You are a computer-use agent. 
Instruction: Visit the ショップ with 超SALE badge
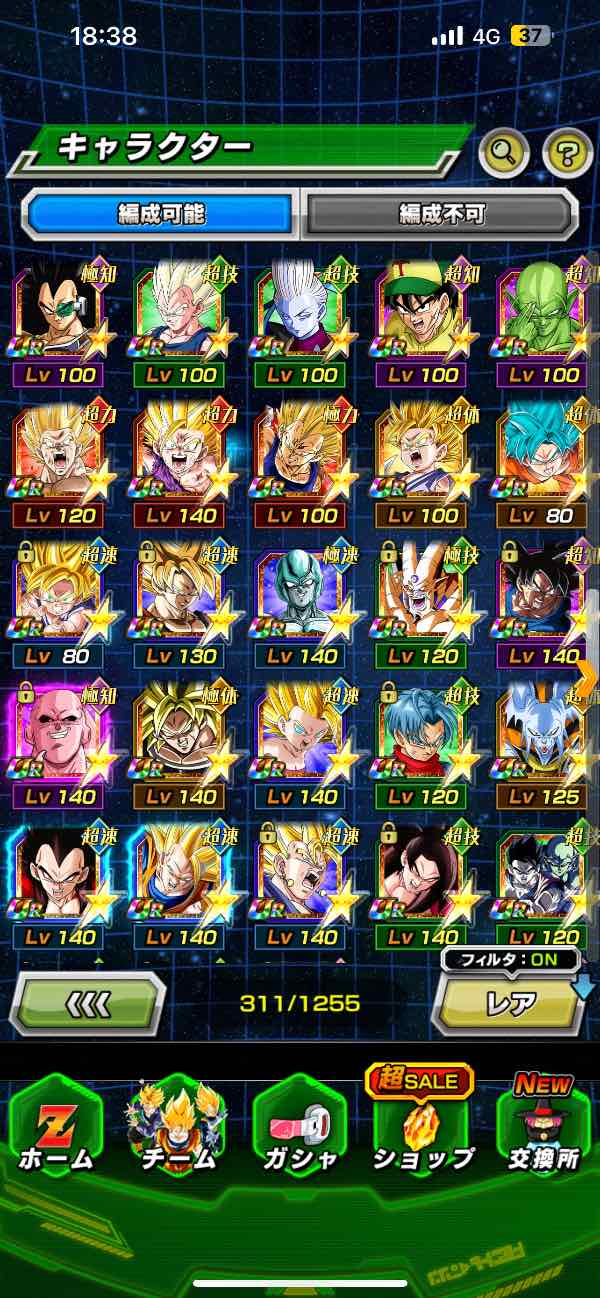pos(422,1125)
